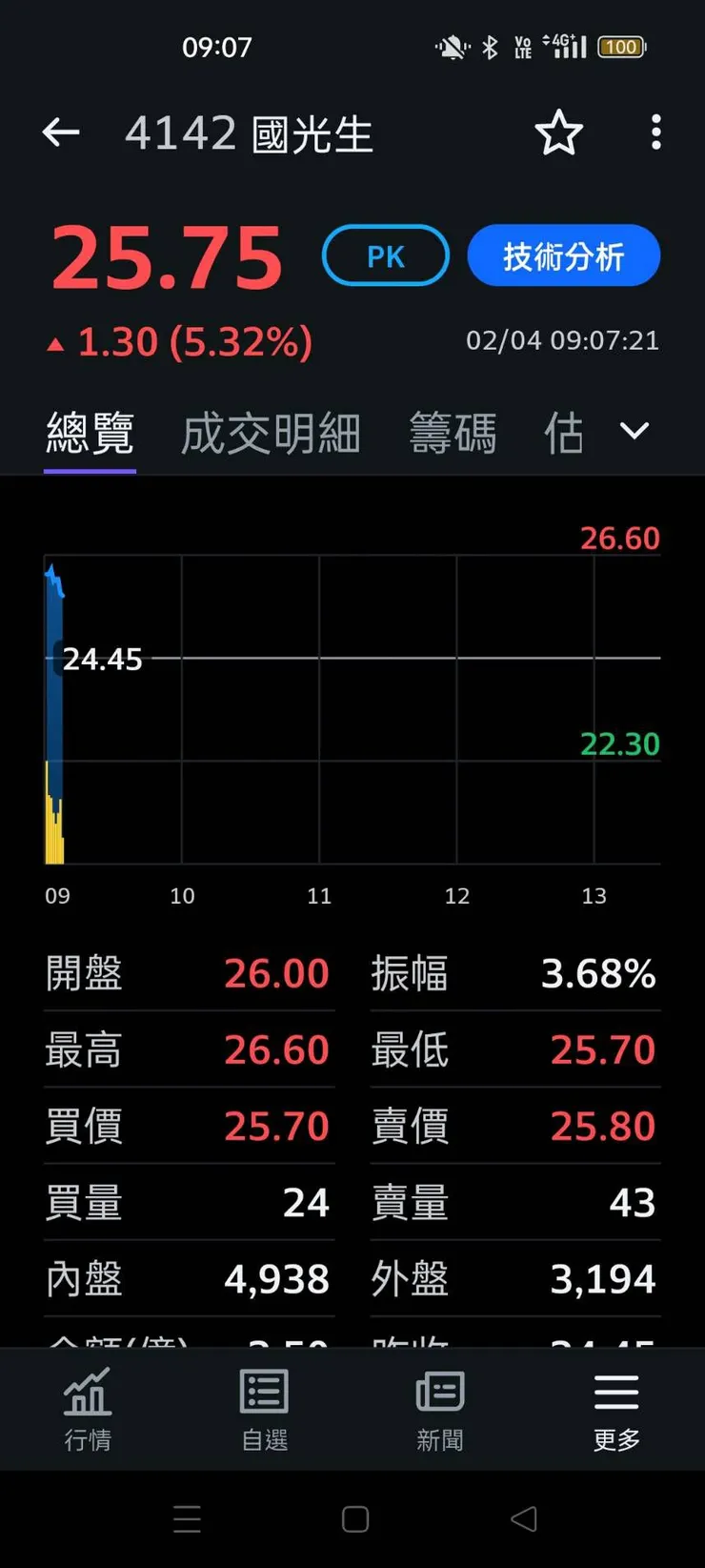Open the three-dot overflow menu icon
The width and height of the screenshot is (705, 1568).
655,132
